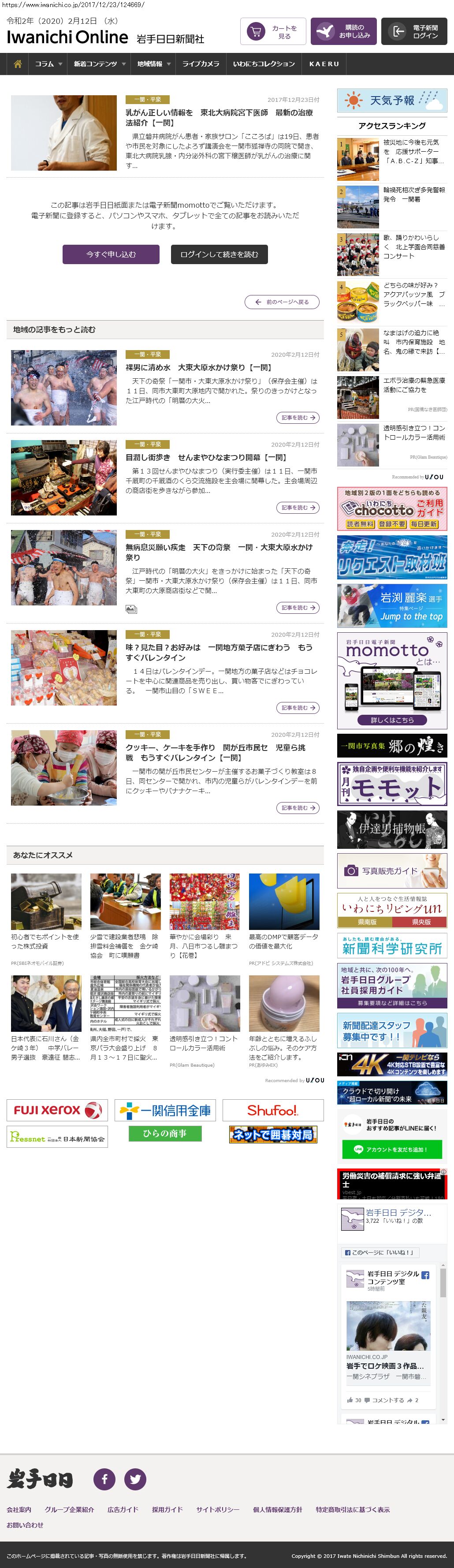View the cart with カートを見る
The width and height of the screenshot is (454, 1568).
273,32
